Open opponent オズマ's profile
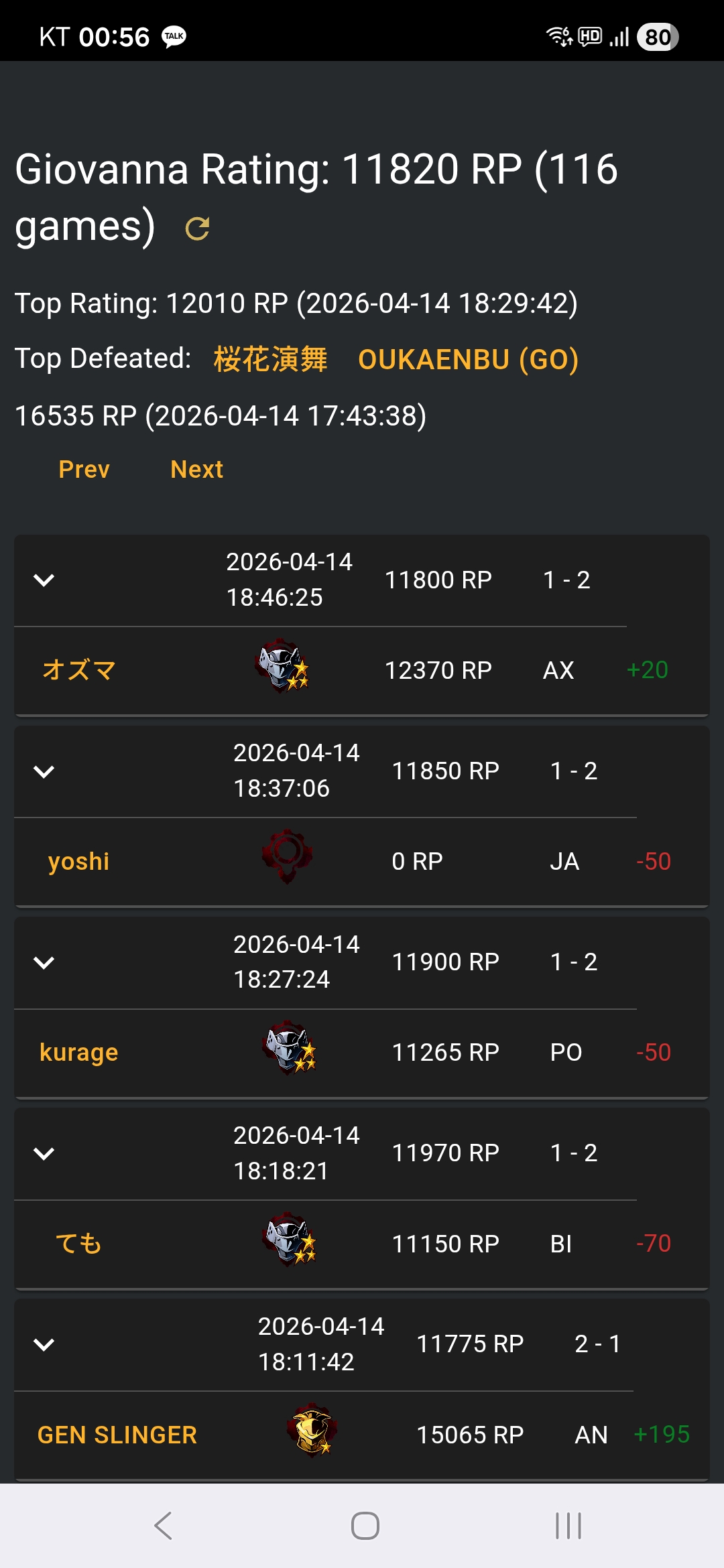Viewport: 724px width, 1568px height. pyautogui.click(x=78, y=670)
